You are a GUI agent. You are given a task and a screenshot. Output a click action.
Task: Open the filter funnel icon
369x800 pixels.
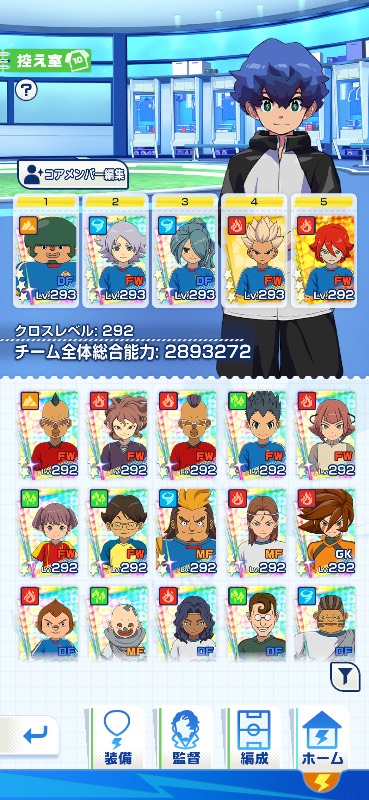[346, 677]
